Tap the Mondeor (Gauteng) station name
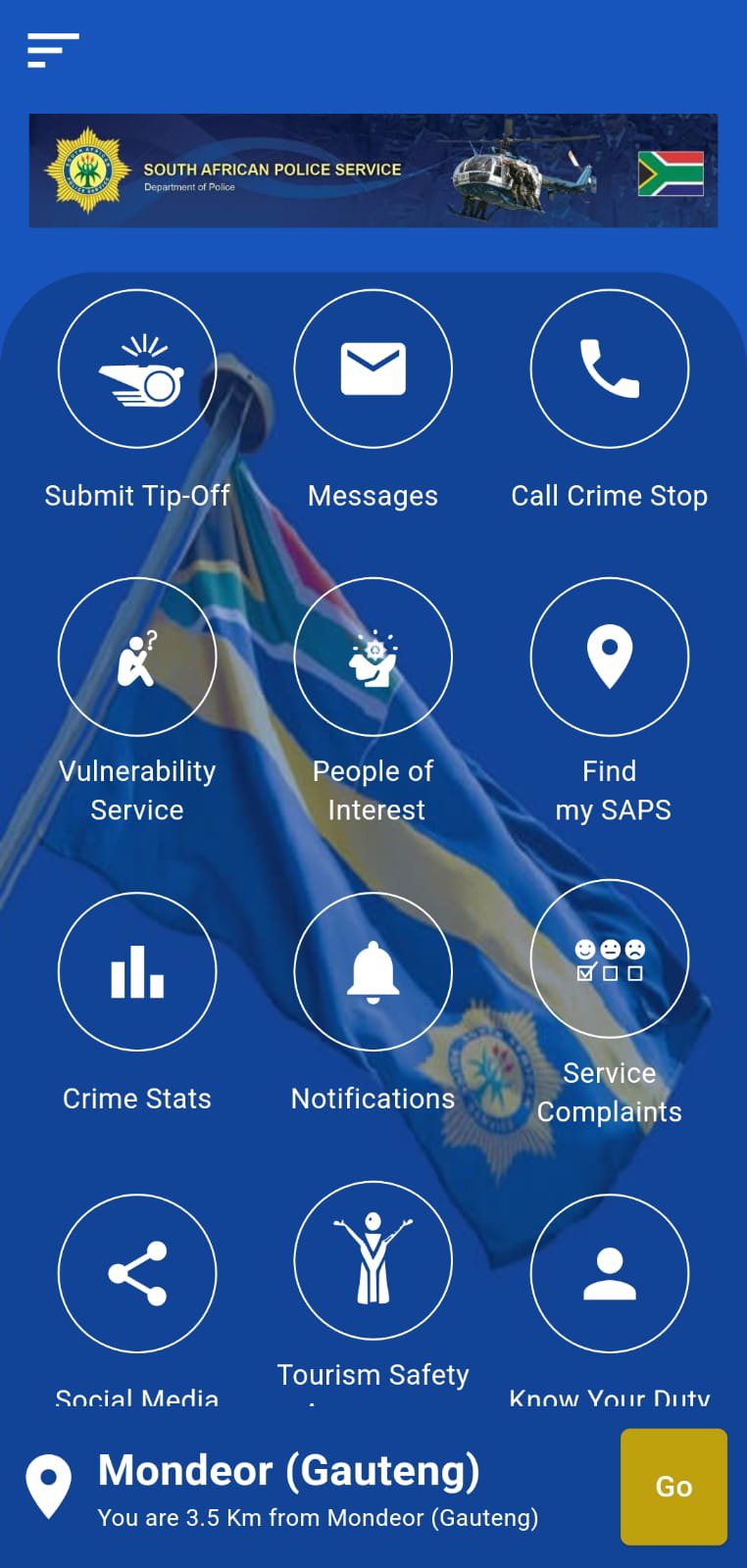747x1568 pixels. (x=289, y=1470)
